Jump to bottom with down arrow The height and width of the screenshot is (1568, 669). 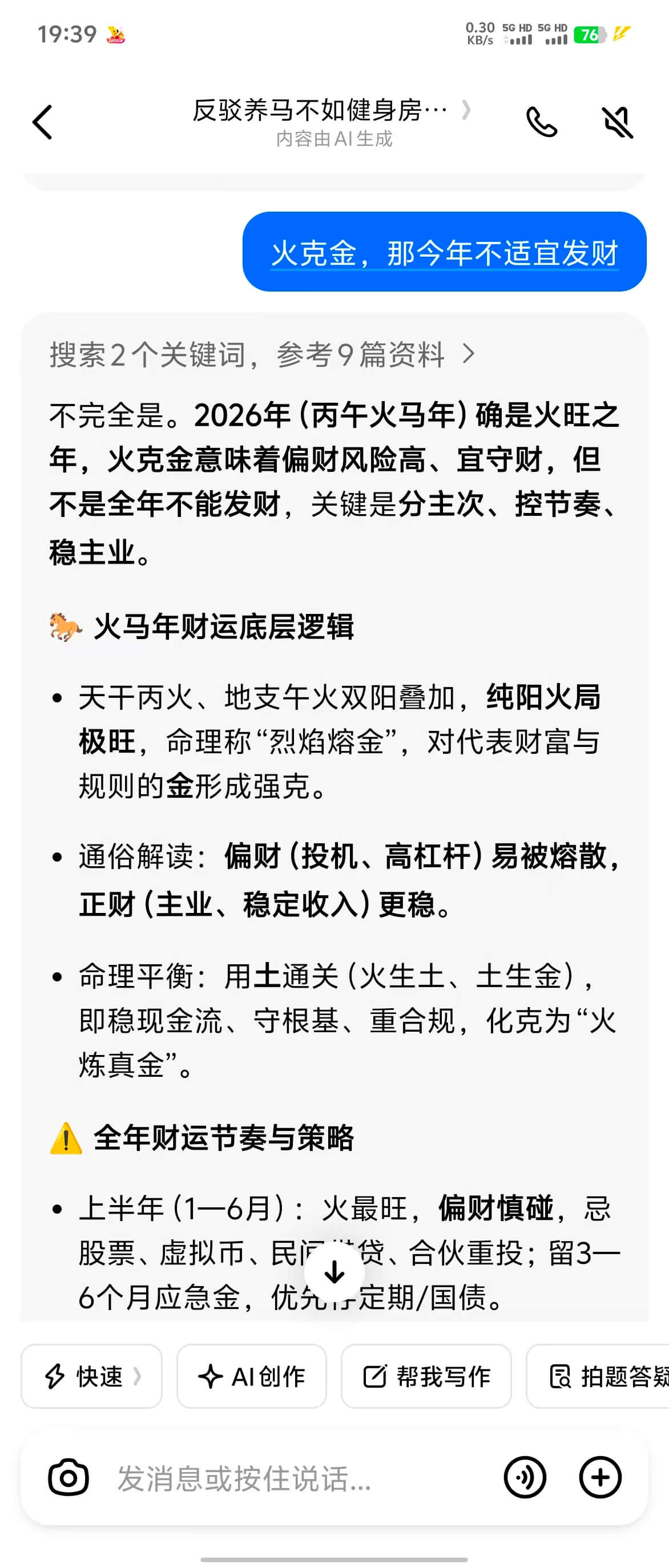[334, 1271]
